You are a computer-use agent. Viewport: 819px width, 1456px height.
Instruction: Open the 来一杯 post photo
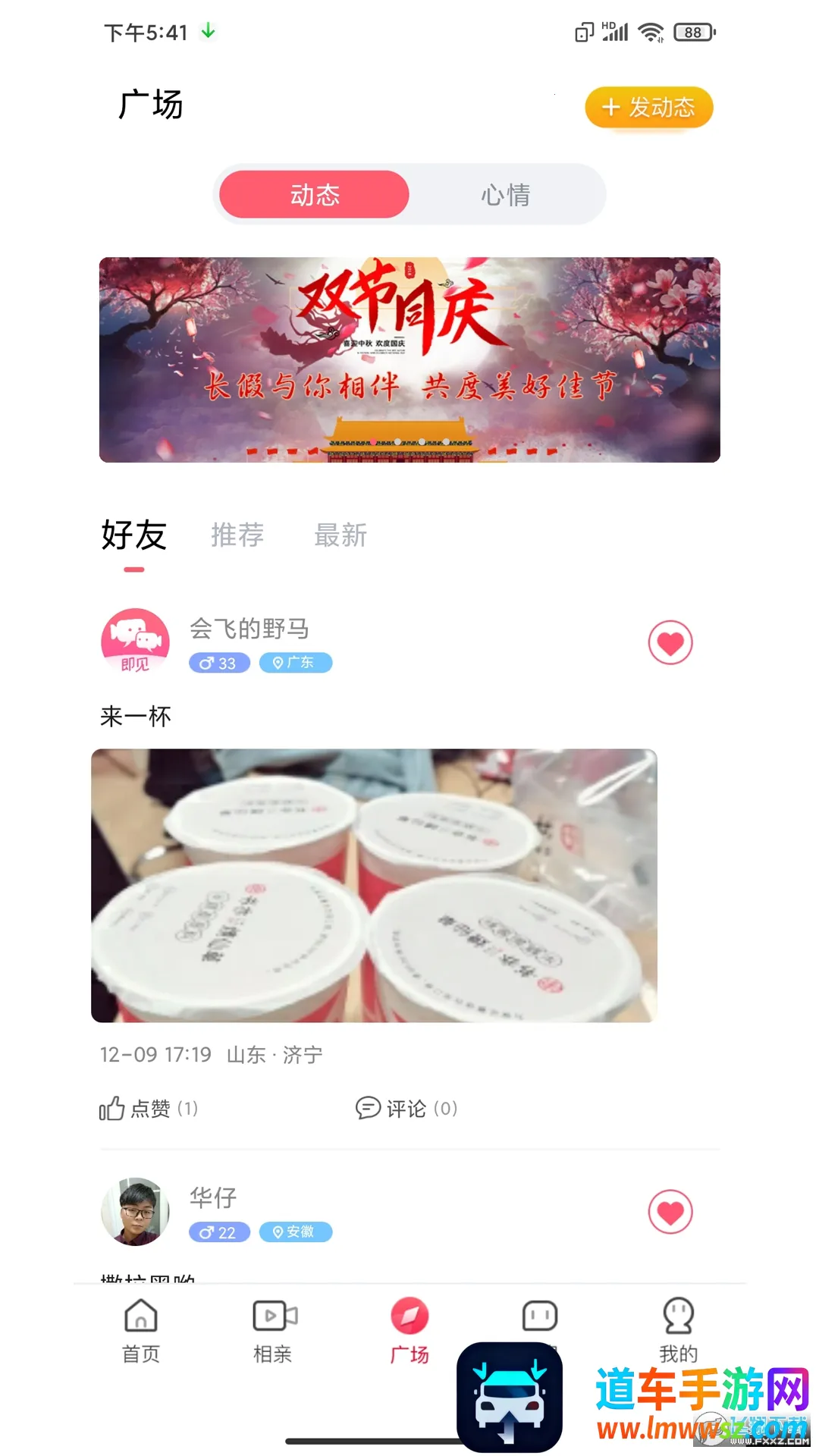(x=375, y=886)
